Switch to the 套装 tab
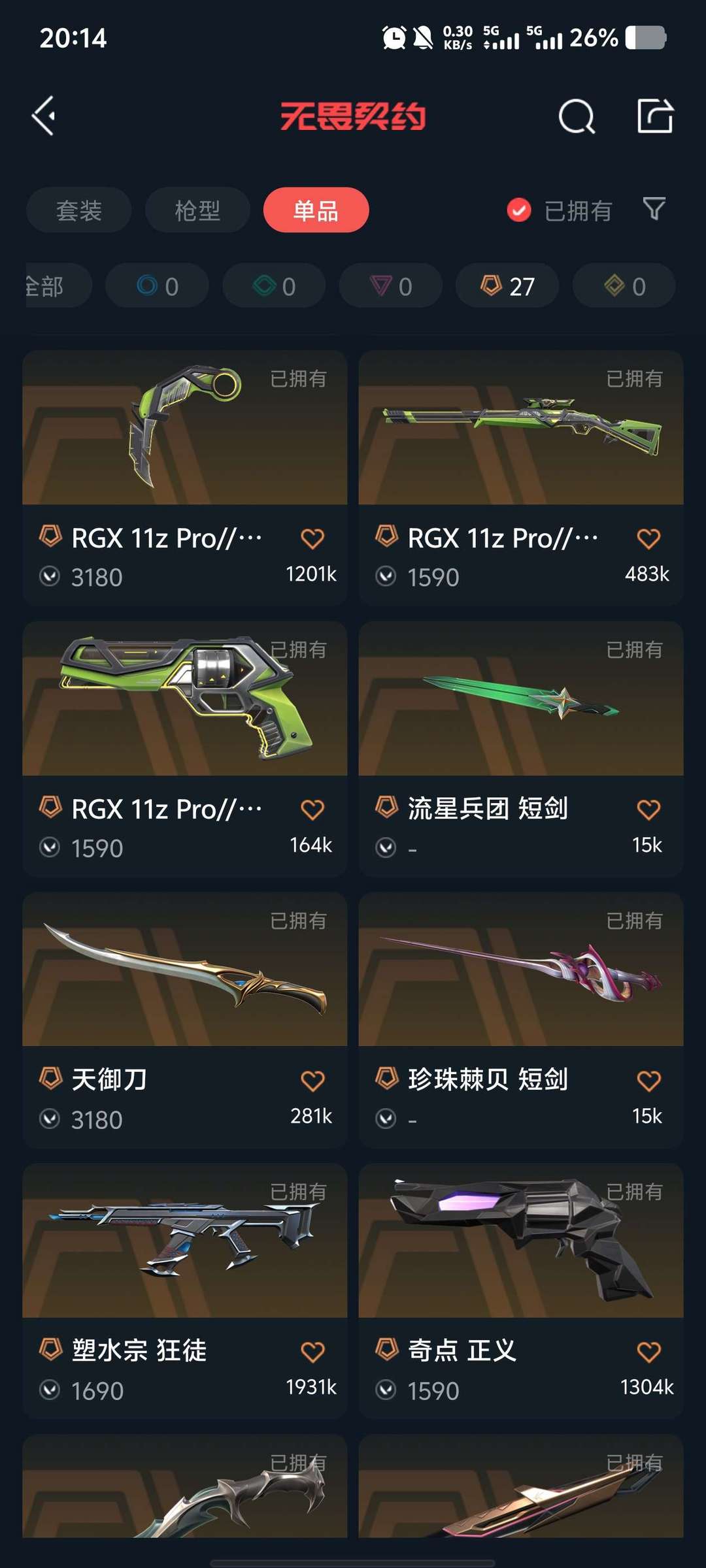This screenshot has height=1568, width=706. pos(78,210)
